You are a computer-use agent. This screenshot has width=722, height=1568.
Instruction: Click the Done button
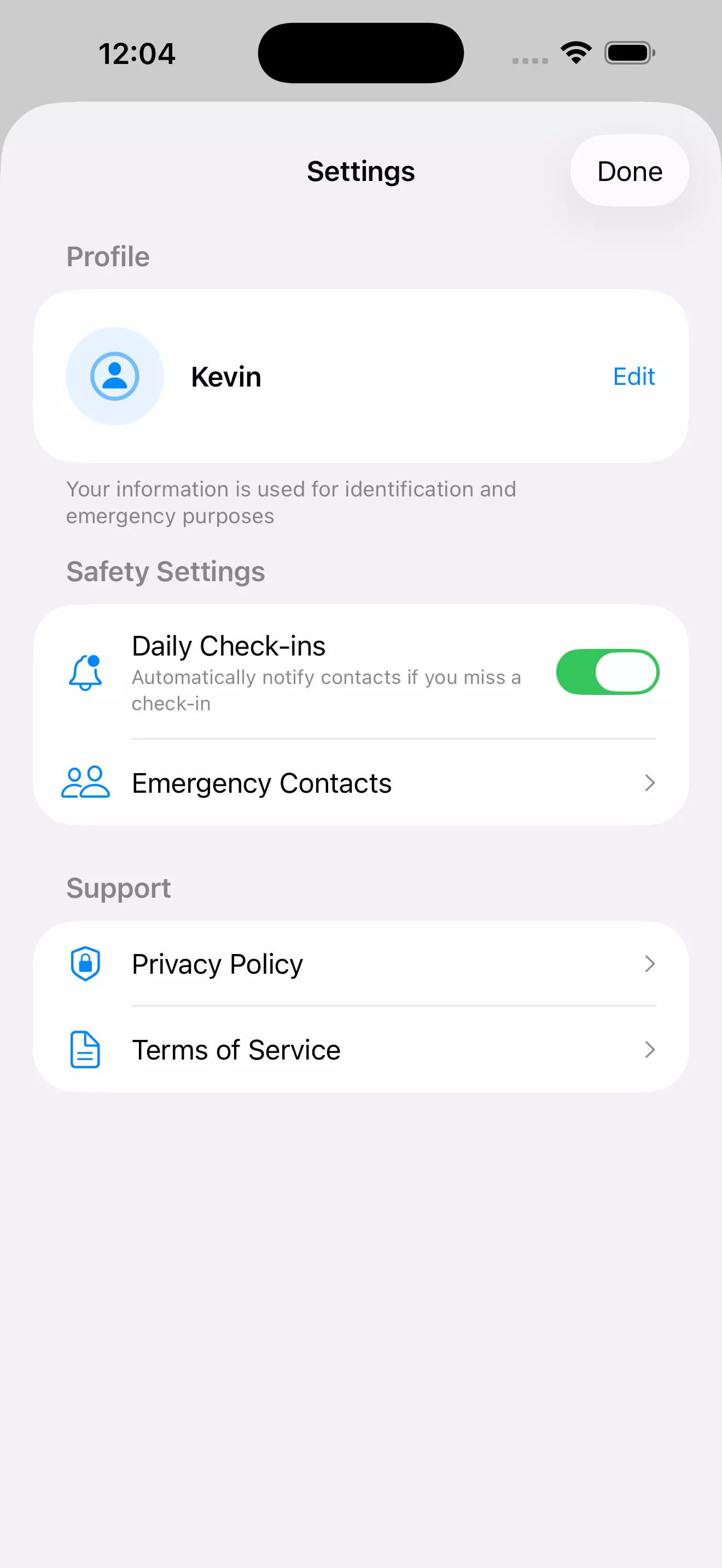[x=628, y=171]
